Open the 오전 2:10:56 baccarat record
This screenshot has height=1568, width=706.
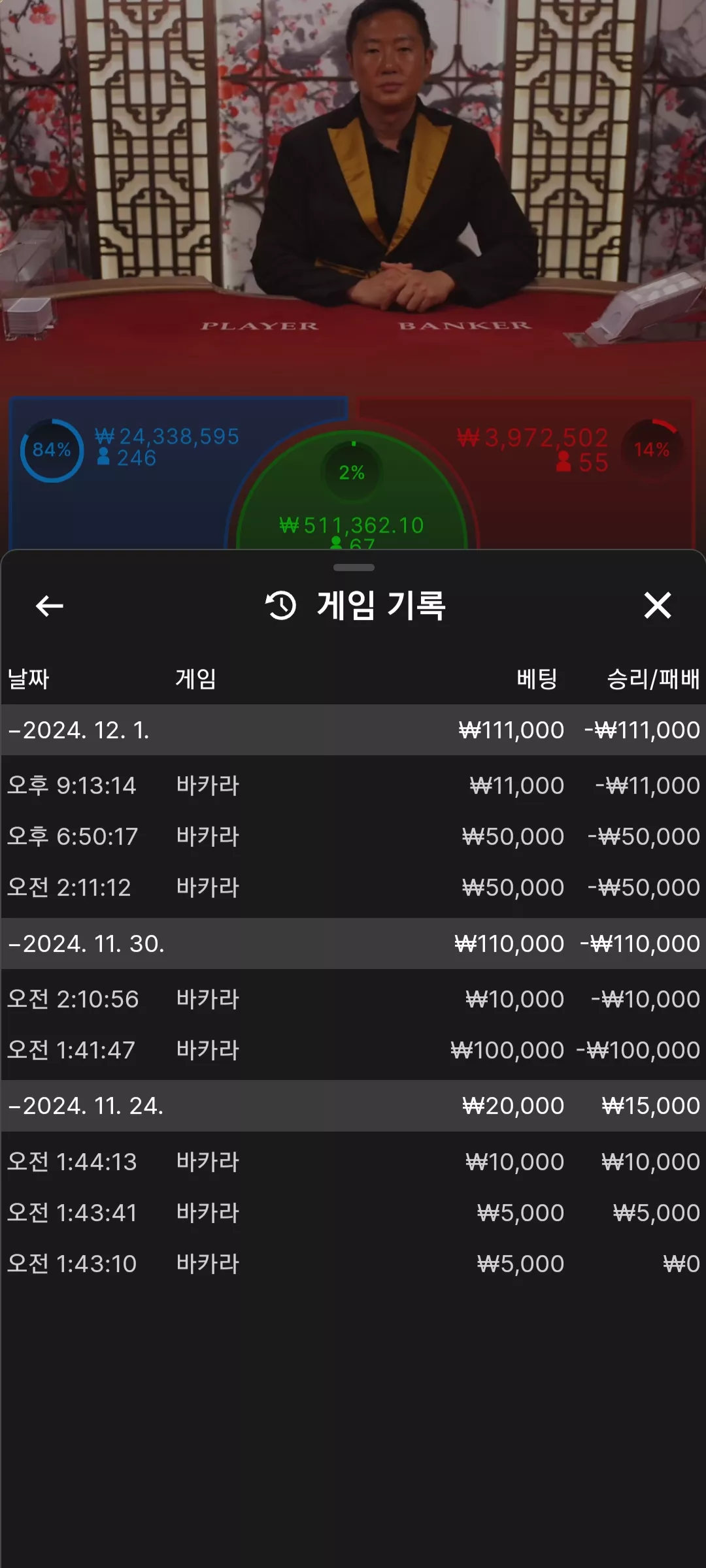(x=353, y=999)
